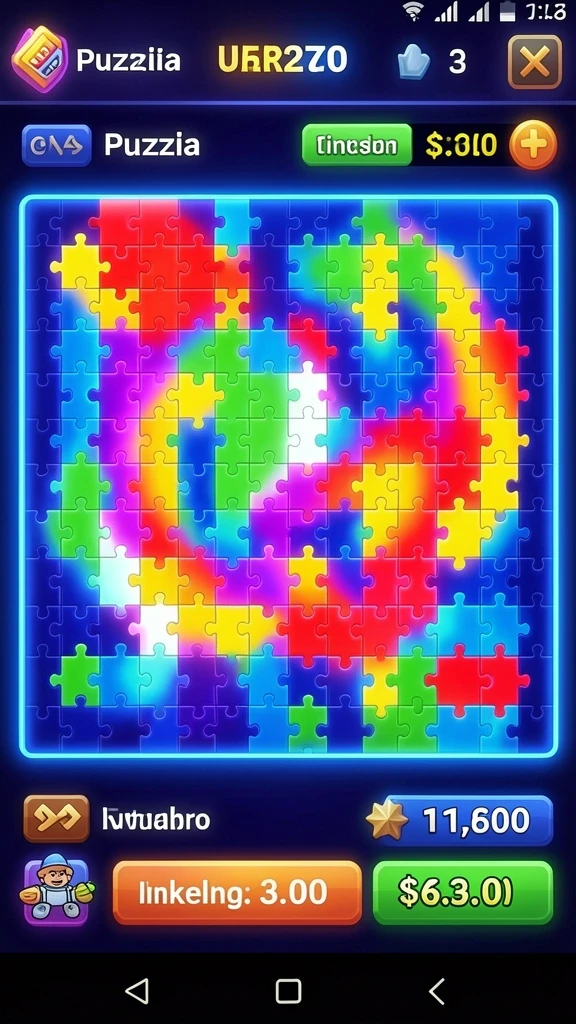This screenshot has width=576, height=1024.
Task: Close the puzzle with the X button
Action: coord(535,62)
